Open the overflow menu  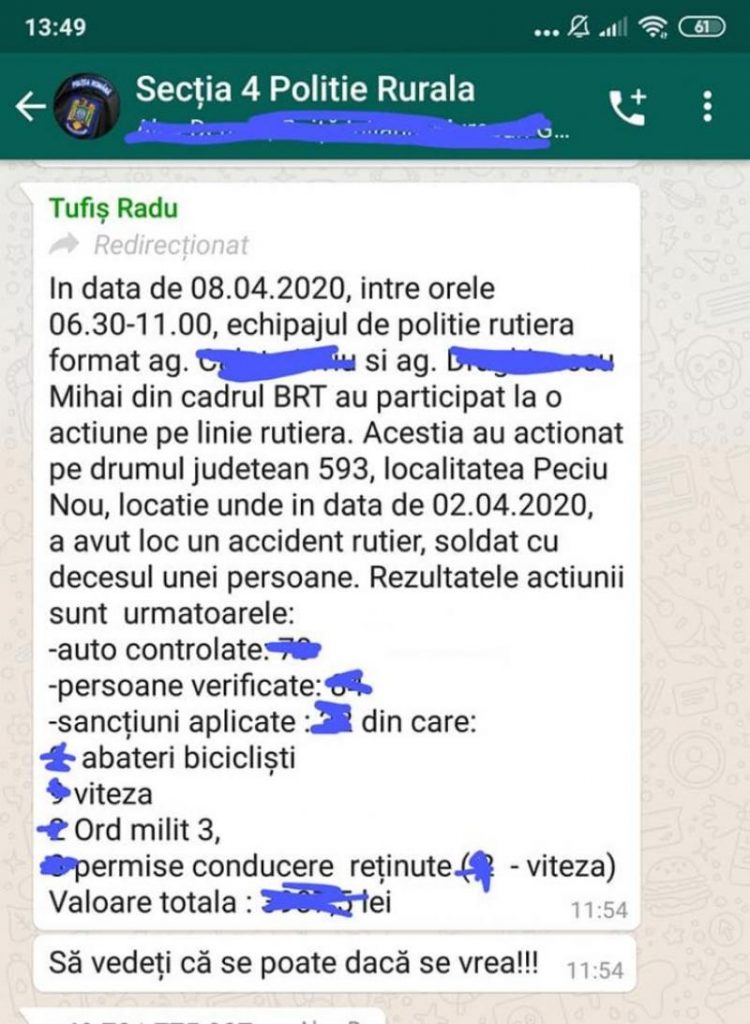click(707, 107)
